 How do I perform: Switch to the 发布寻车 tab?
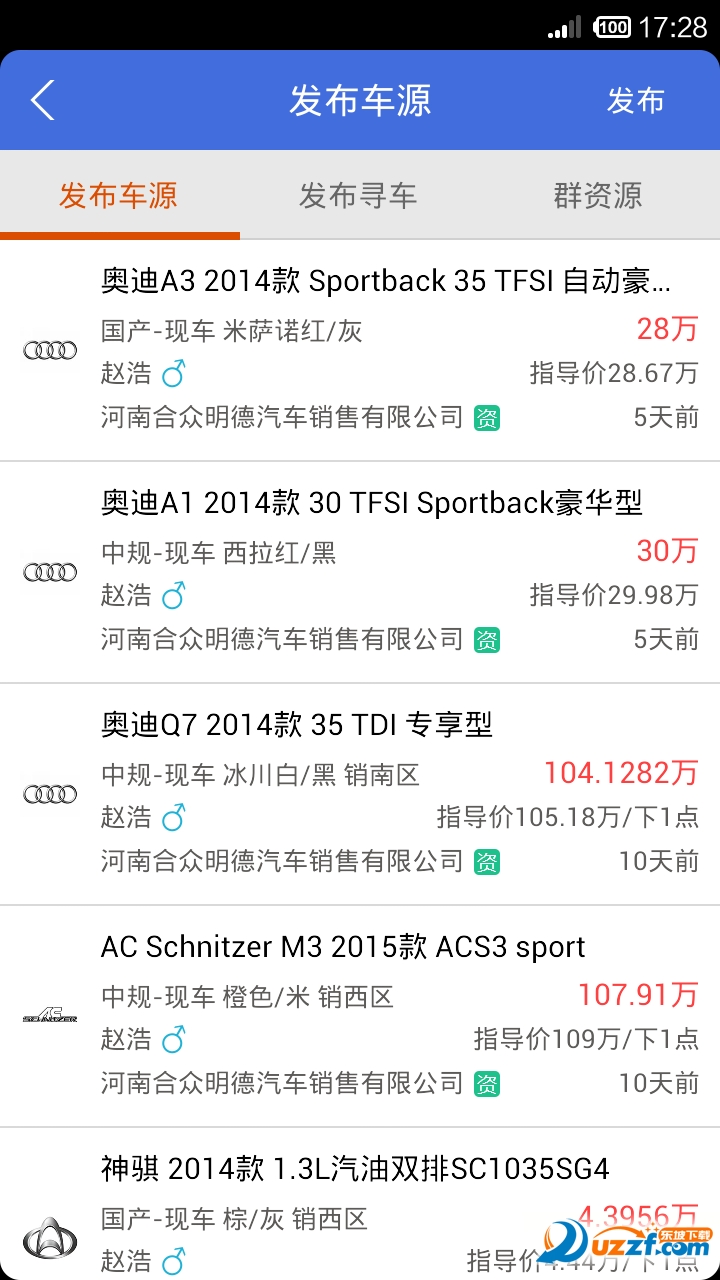[357, 196]
